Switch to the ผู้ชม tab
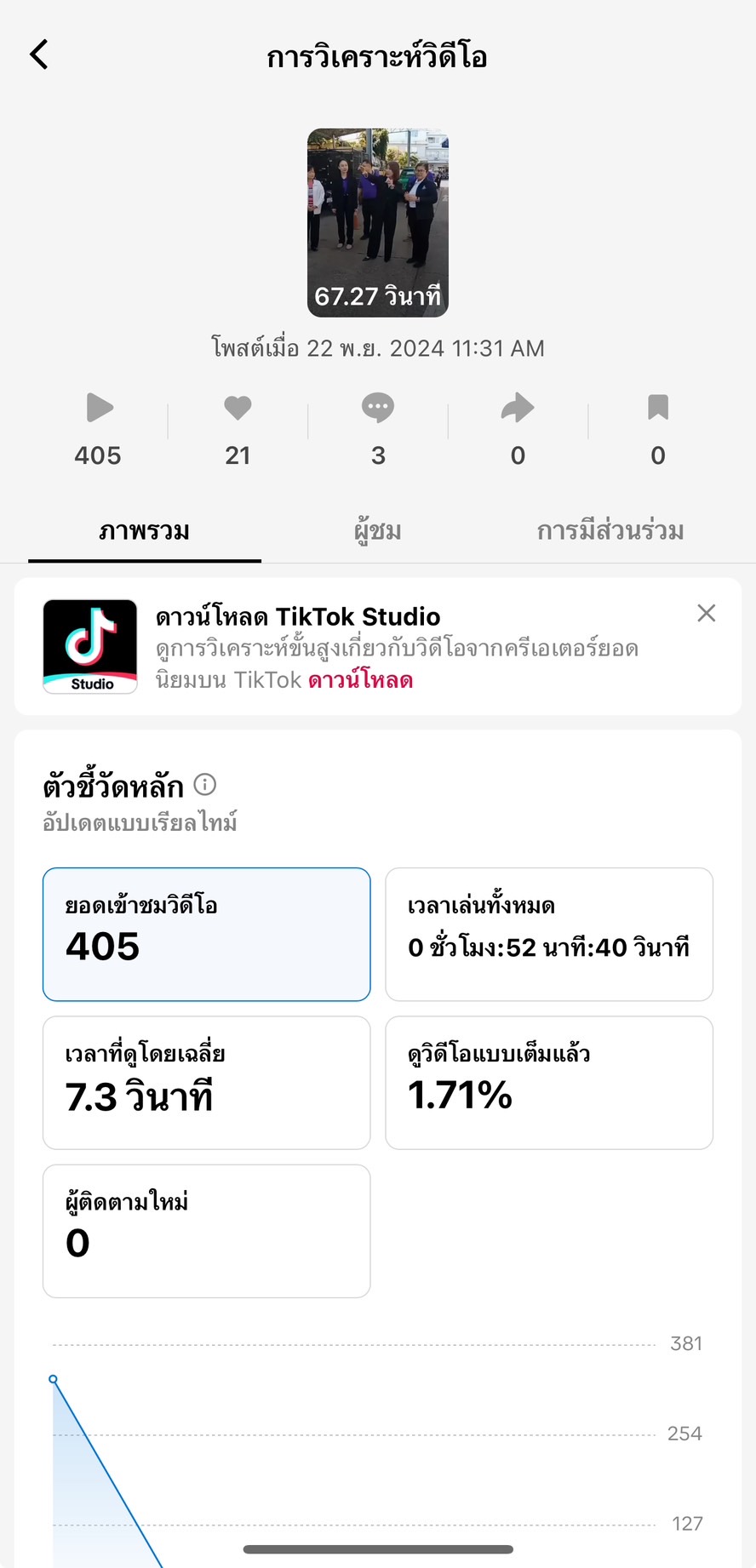This screenshot has height=1568, width=756. tap(377, 531)
